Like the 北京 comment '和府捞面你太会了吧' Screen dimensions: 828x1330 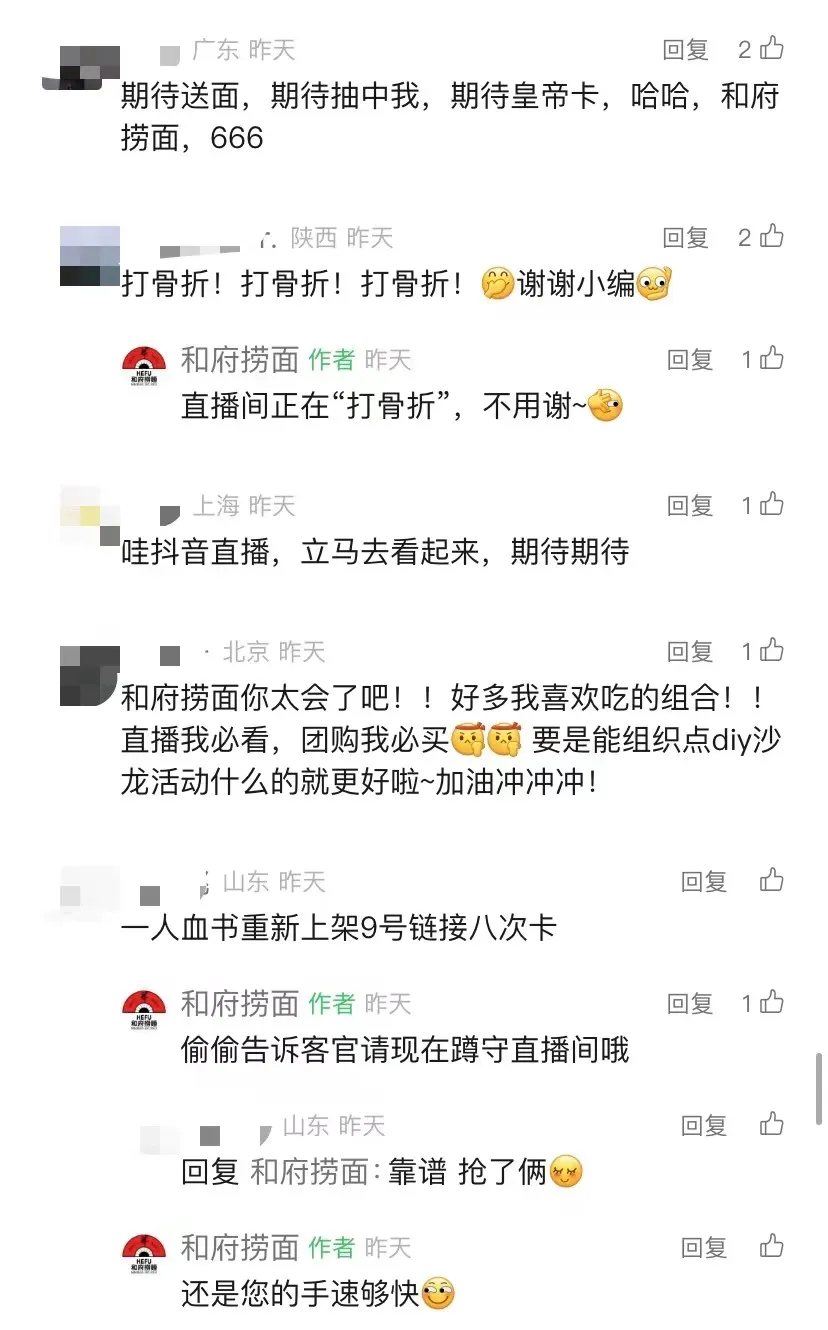tap(772, 651)
